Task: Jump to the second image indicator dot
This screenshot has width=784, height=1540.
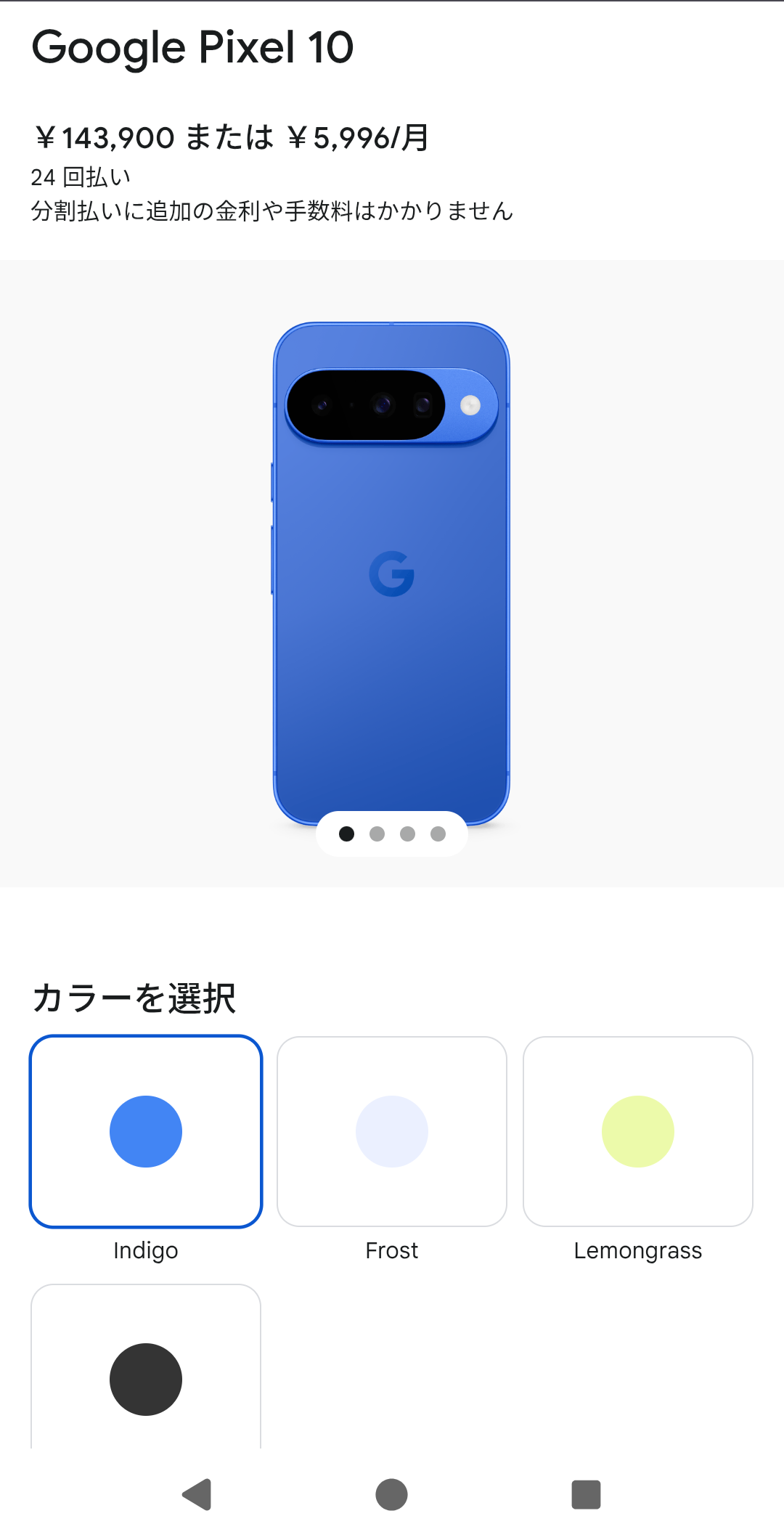Action: 377,834
